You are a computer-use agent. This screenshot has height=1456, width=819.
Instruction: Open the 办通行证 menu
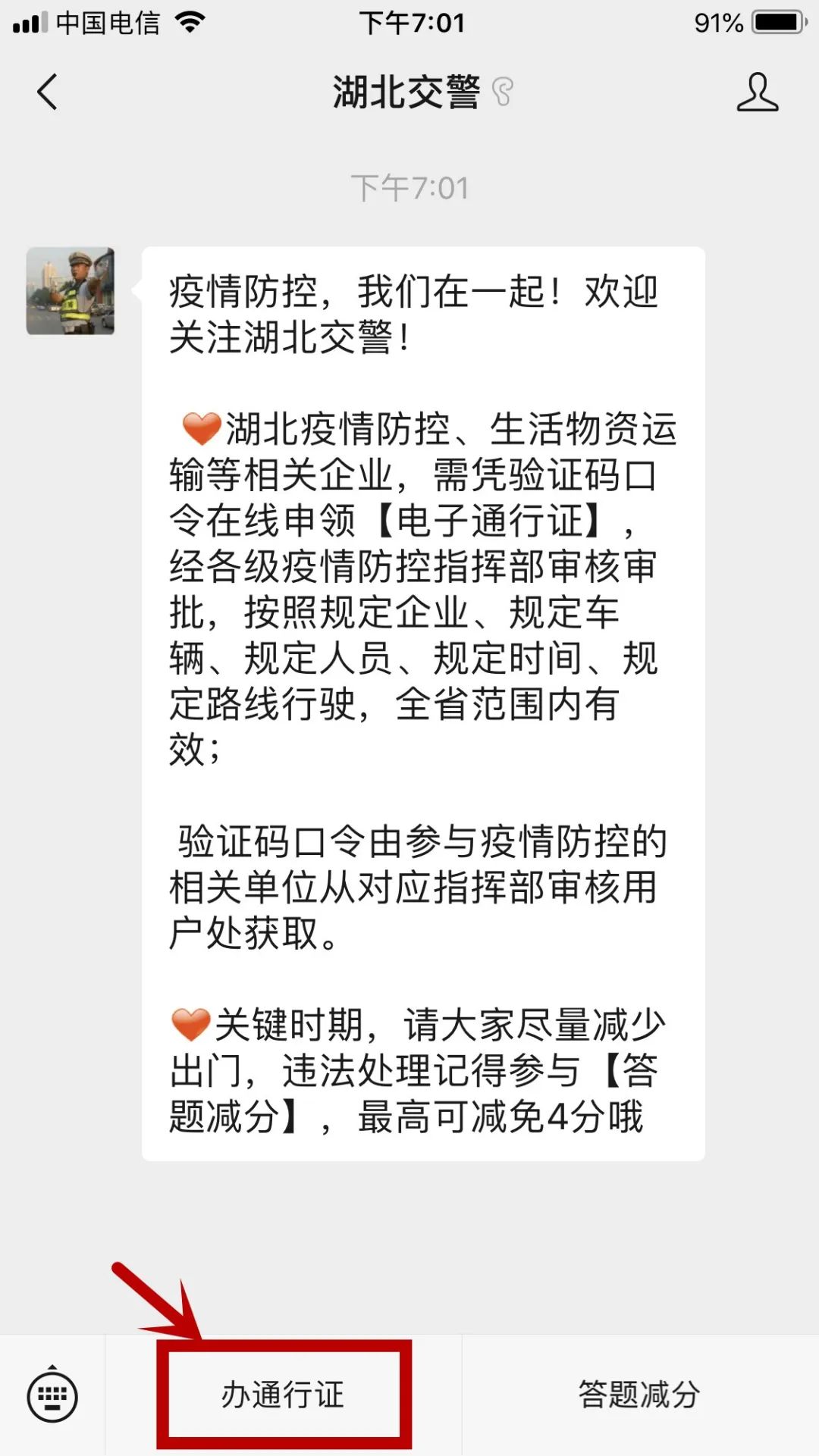coord(283,1395)
